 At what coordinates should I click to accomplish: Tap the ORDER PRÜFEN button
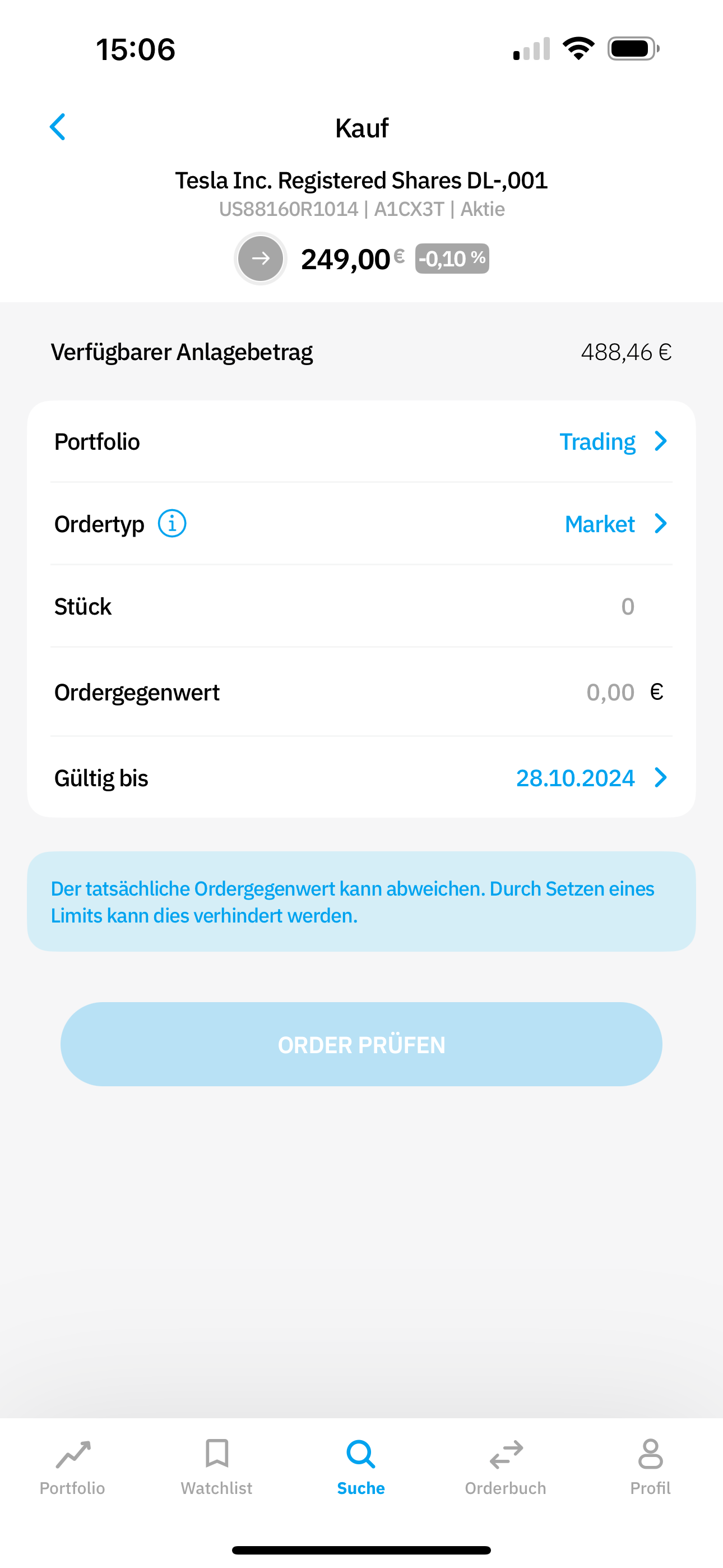pos(361,1045)
